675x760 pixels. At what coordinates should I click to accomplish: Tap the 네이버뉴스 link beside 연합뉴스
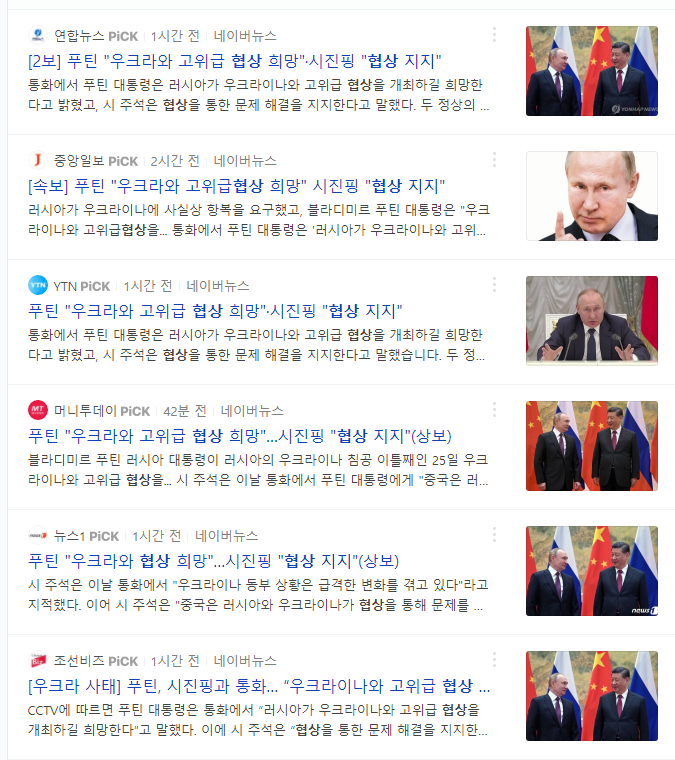(x=241, y=35)
